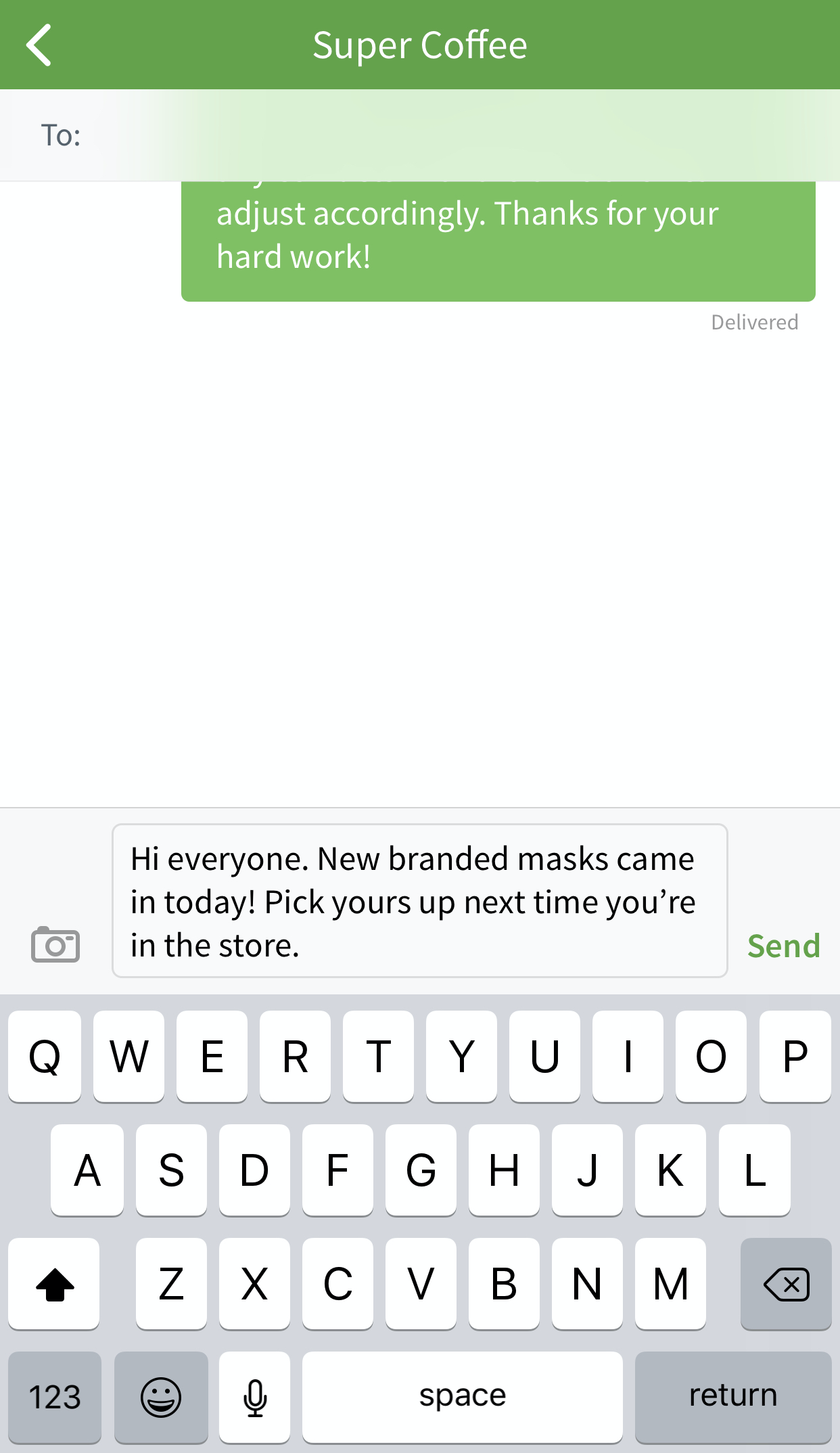Tap the letter P key
840x1453 pixels.
[795, 1056]
